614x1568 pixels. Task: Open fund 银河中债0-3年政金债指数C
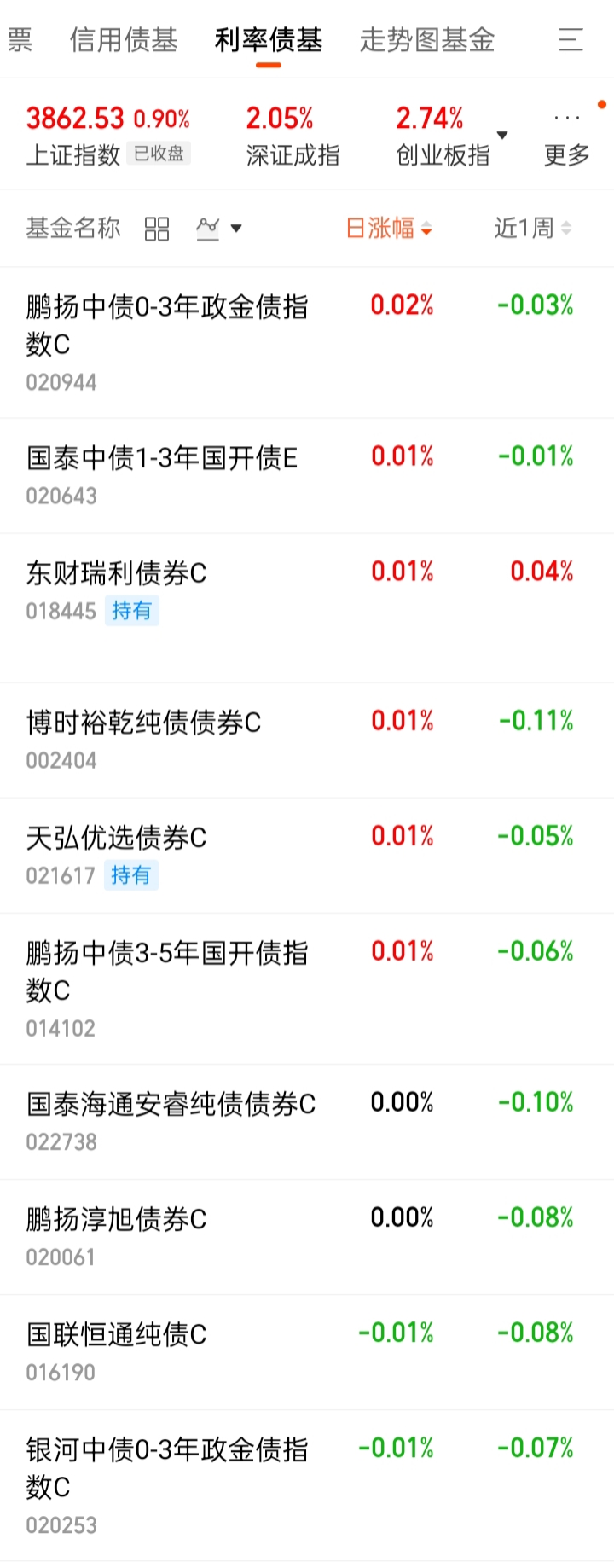(307, 1486)
